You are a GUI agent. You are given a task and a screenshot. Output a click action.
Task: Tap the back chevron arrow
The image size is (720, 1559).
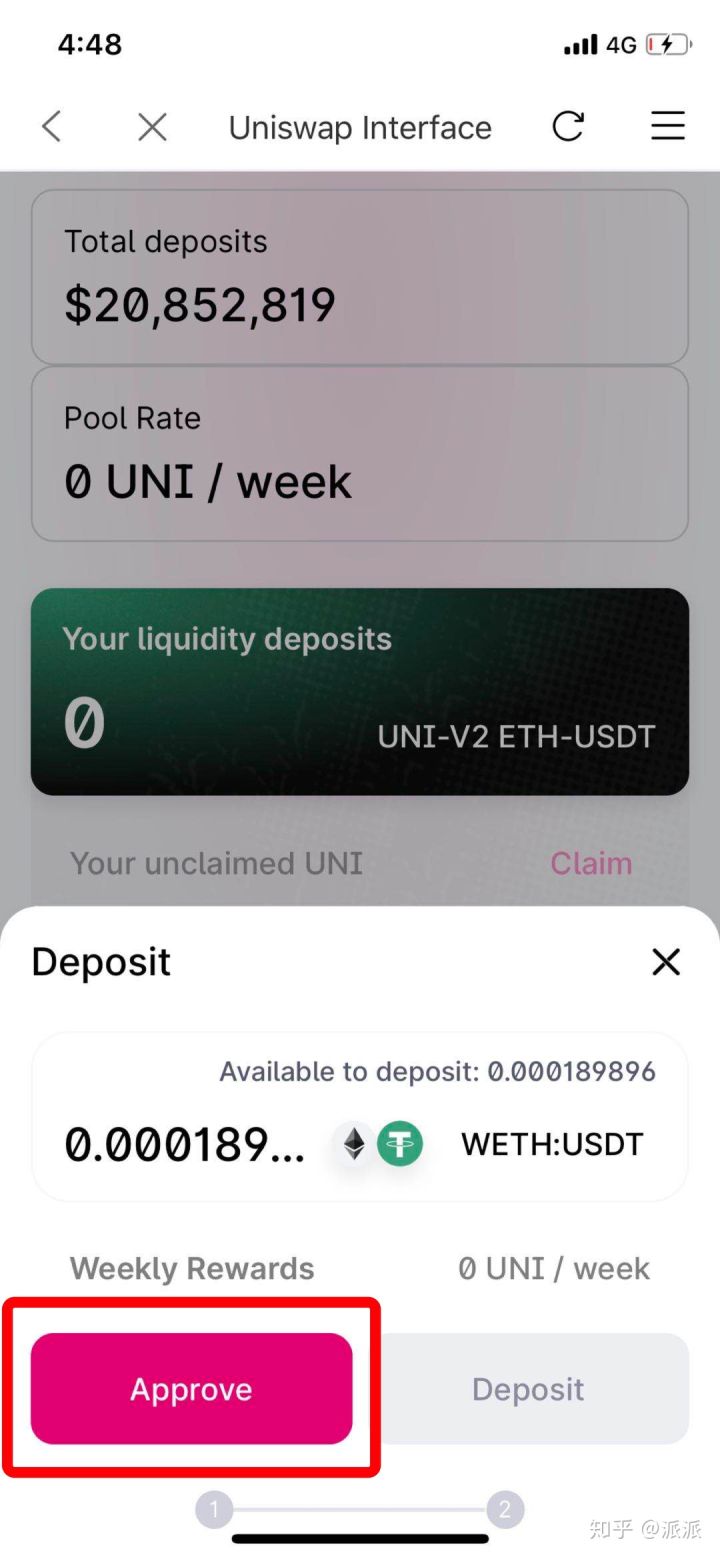[x=50, y=127]
